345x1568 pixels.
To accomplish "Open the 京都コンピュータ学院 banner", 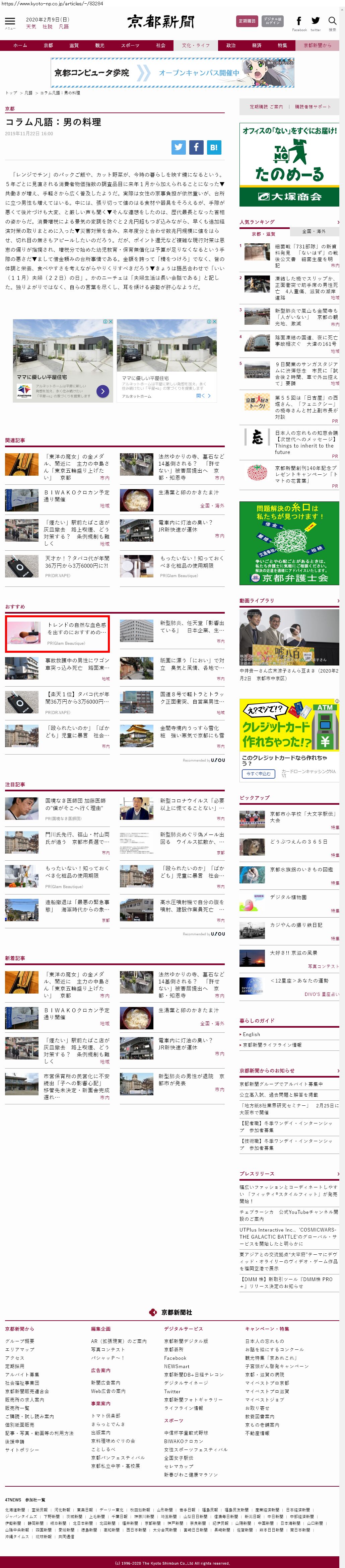I will (x=172, y=72).
